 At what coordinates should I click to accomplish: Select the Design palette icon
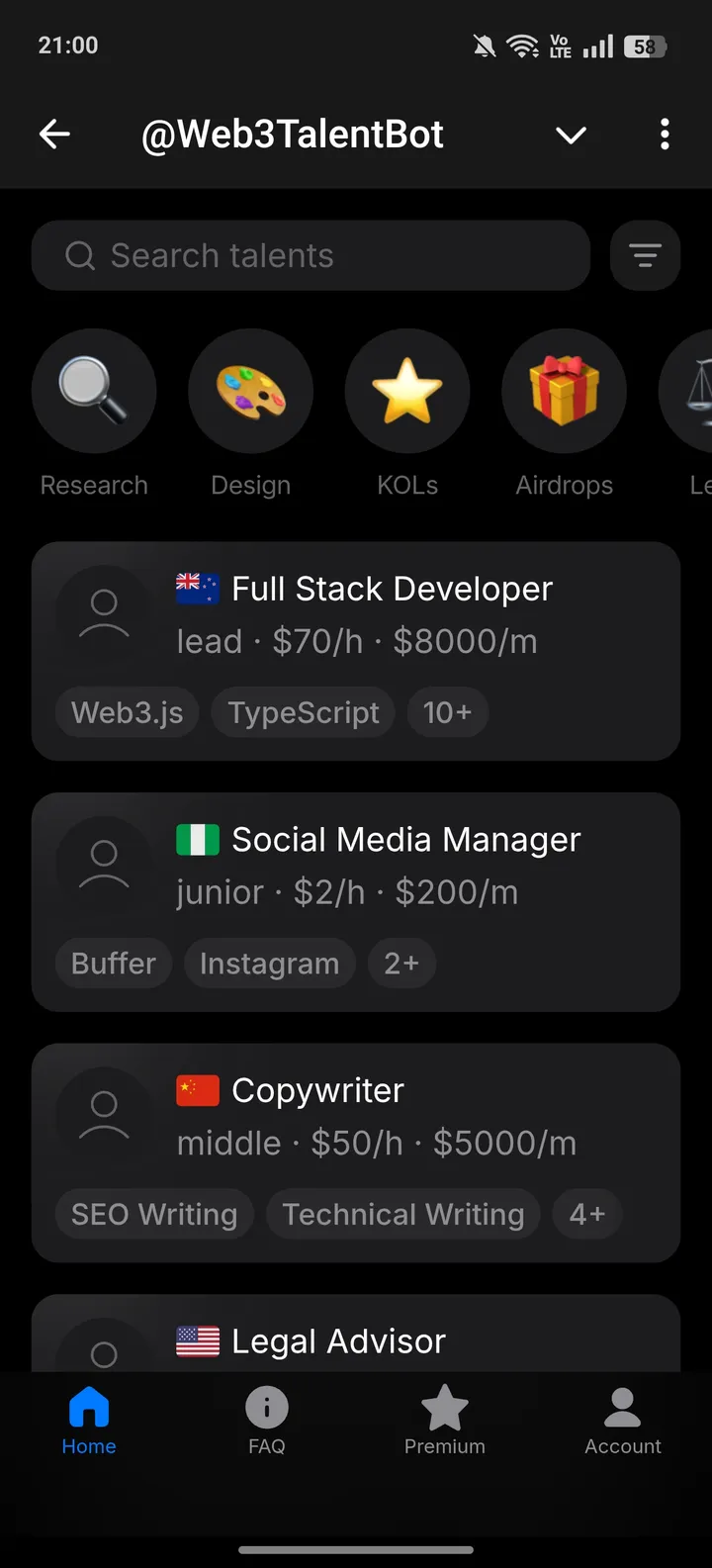[250, 391]
